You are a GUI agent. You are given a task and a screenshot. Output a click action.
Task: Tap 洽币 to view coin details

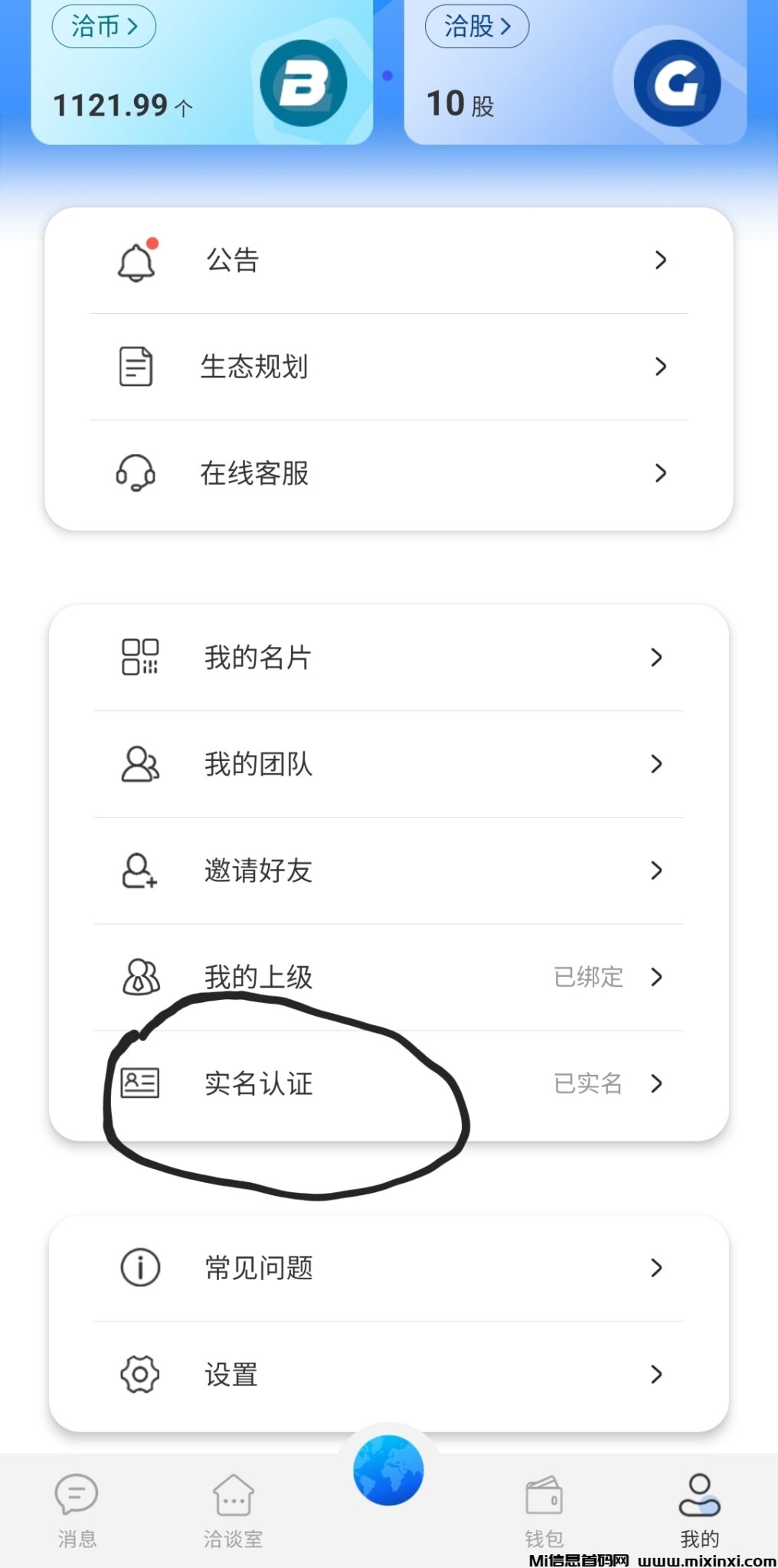point(103,26)
